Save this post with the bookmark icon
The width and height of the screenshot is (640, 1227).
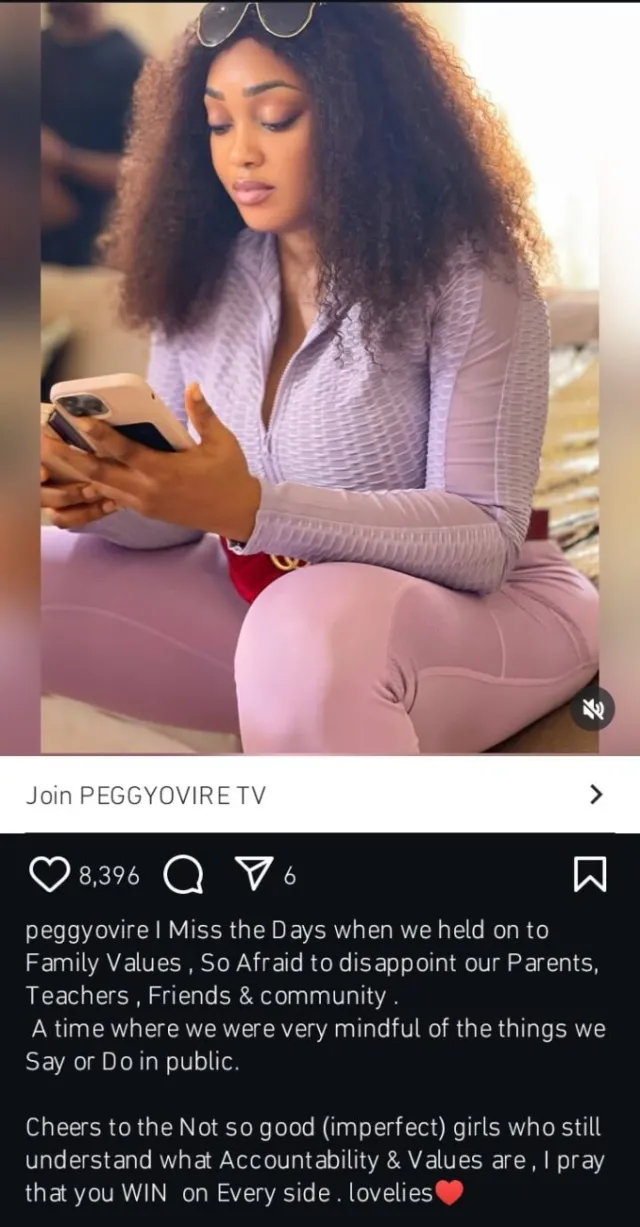click(x=589, y=875)
